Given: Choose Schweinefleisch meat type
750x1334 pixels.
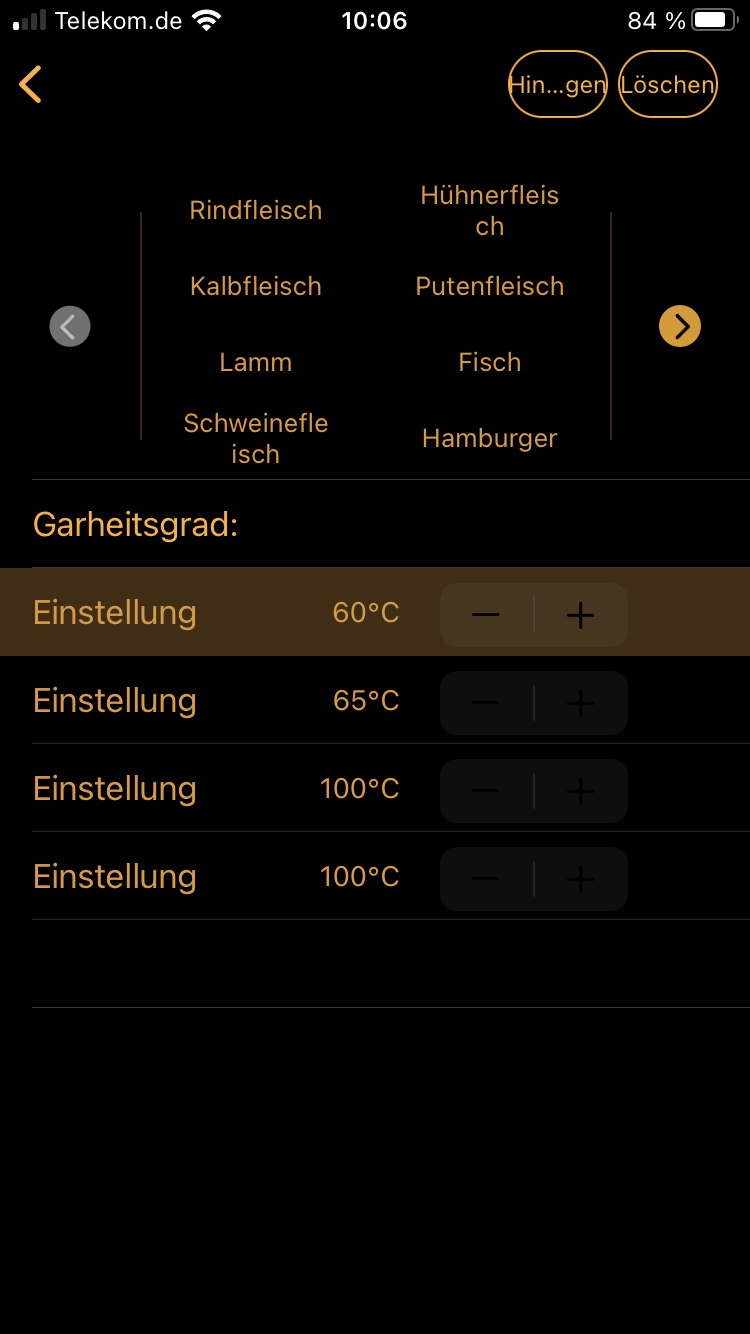Looking at the screenshot, I should 256,438.
